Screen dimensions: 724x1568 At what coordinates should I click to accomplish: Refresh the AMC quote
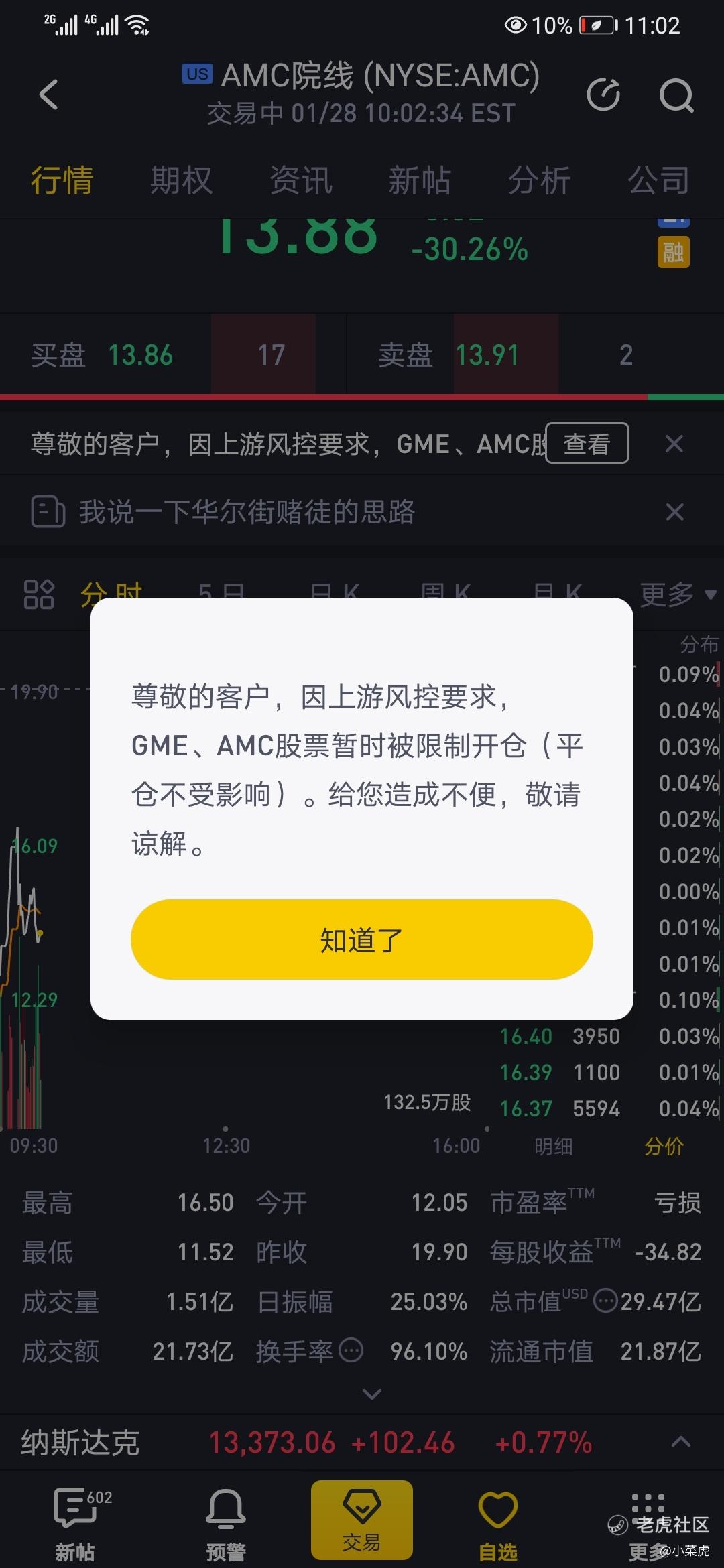603,94
